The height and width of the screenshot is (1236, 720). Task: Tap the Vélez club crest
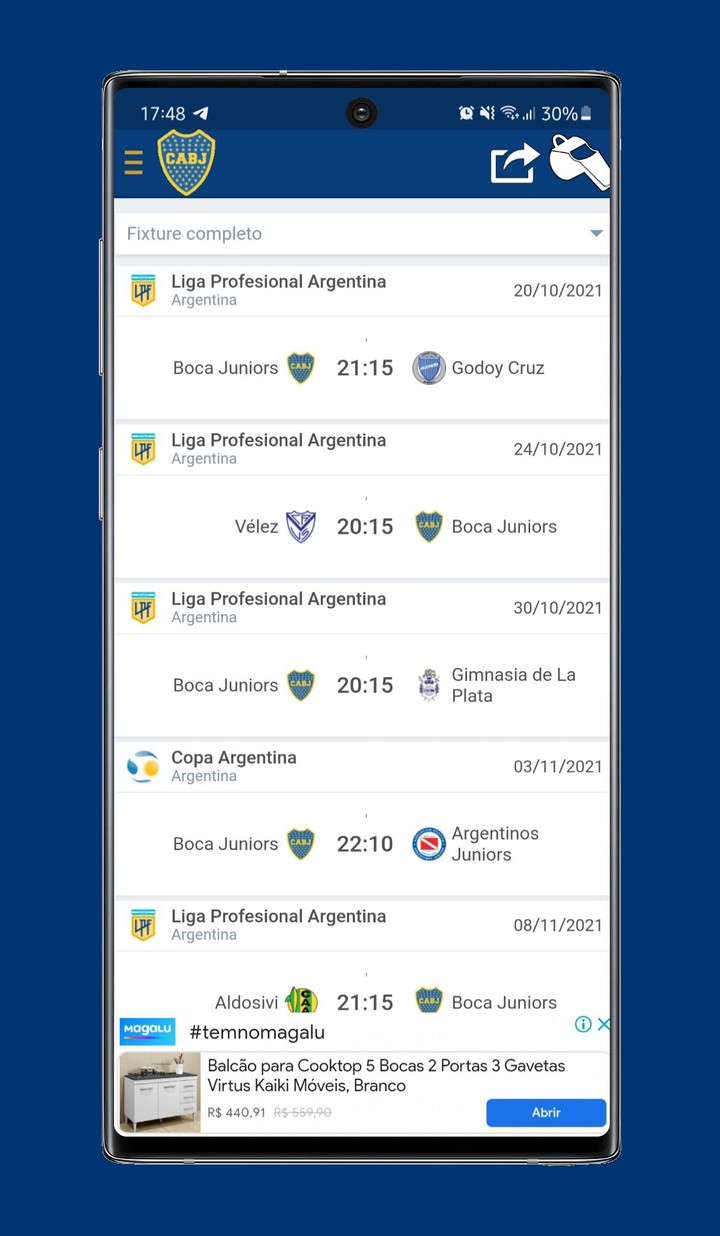(x=299, y=527)
